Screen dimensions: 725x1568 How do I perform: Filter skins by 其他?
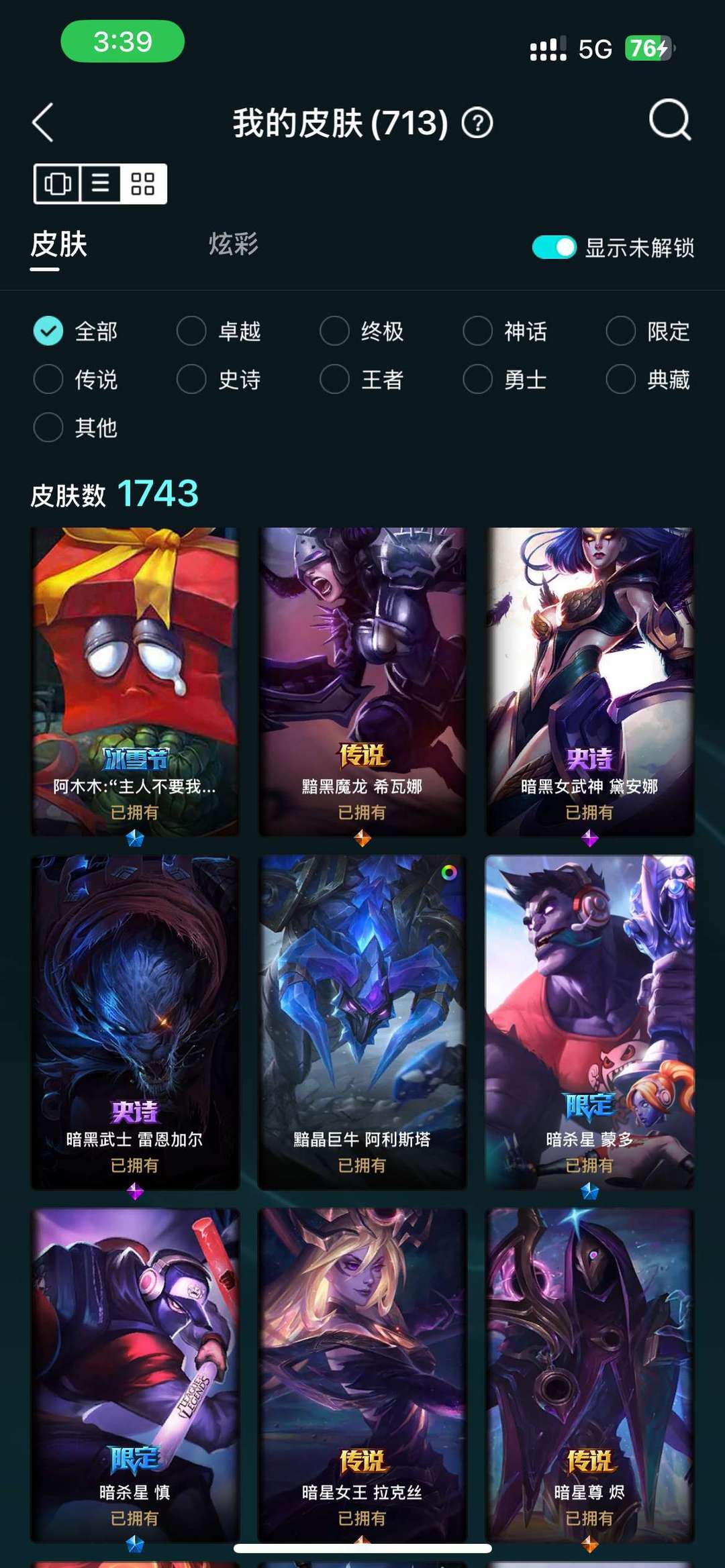[x=76, y=427]
